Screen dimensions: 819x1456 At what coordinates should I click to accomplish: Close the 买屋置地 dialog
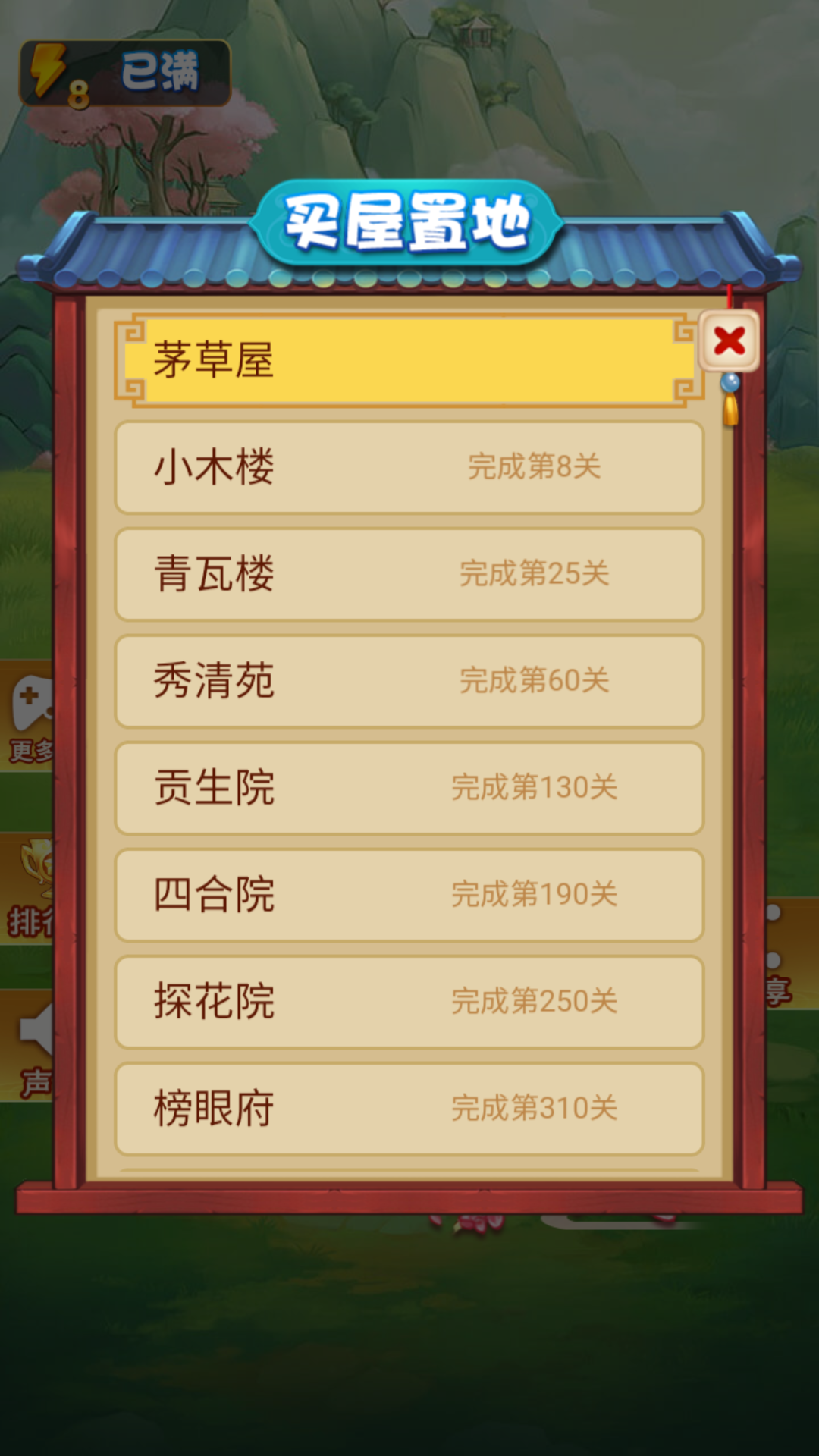click(730, 340)
